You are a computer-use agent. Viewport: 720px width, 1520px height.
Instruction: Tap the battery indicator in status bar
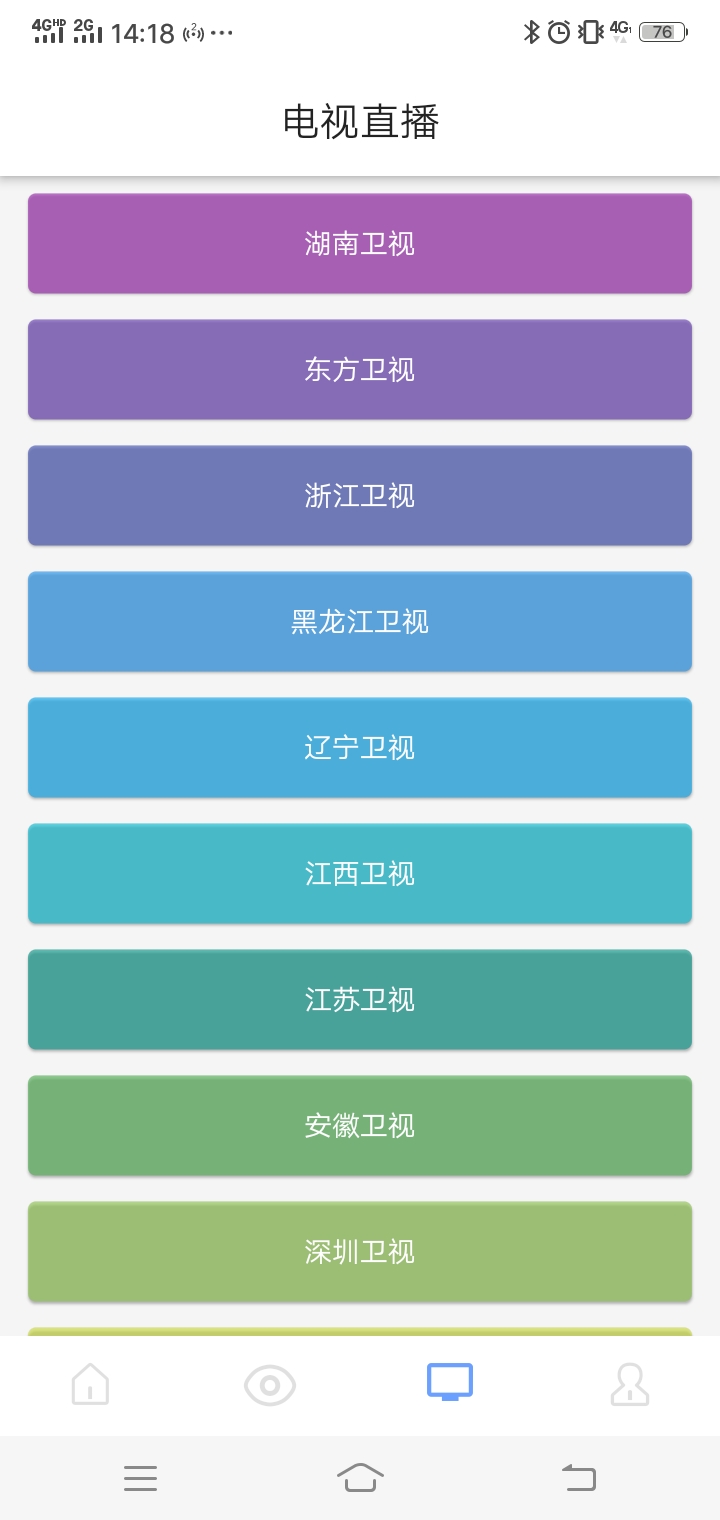pyautogui.click(x=664, y=32)
